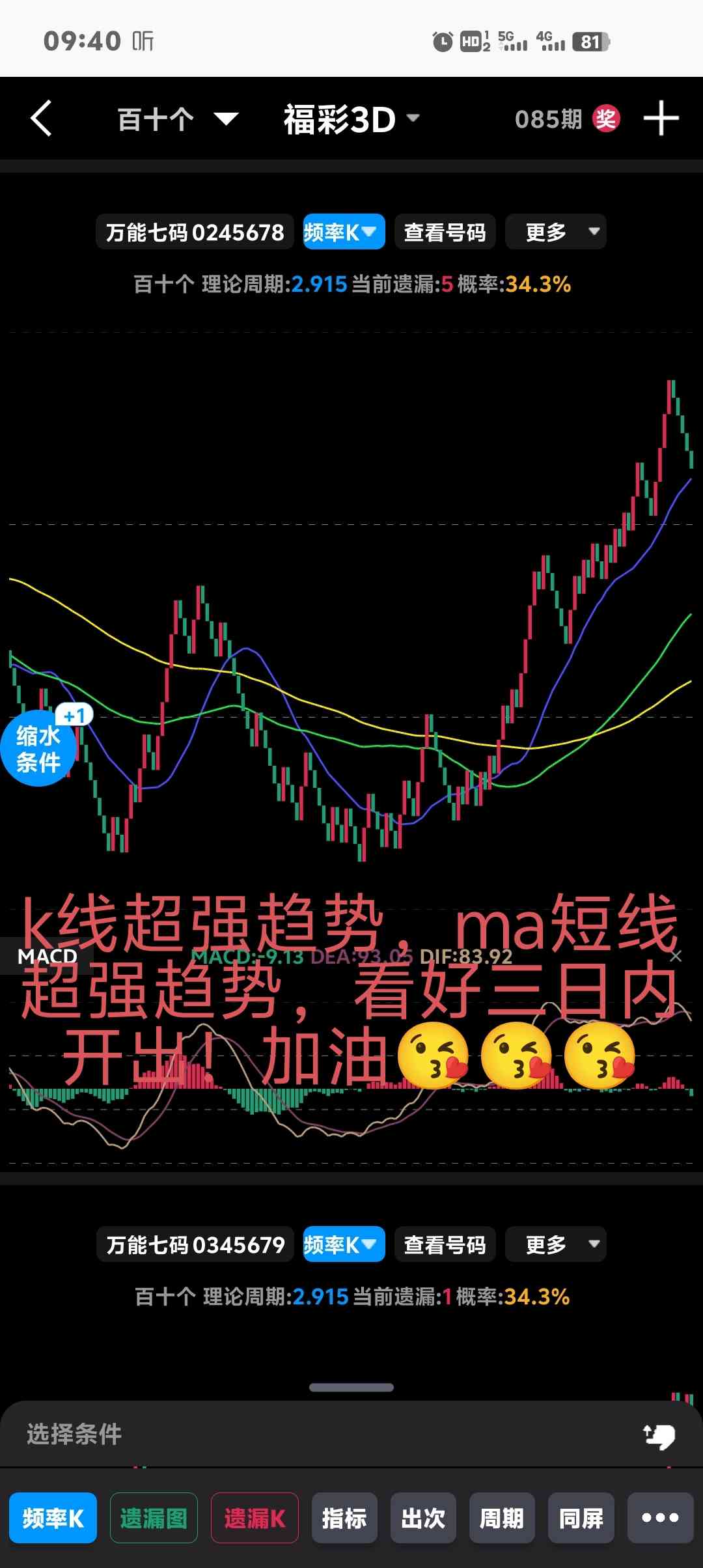Open 频率K dropdown for 万能七码 0245678
The width and height of the screenshot is (703, 1568).
(x=344, y=232)
